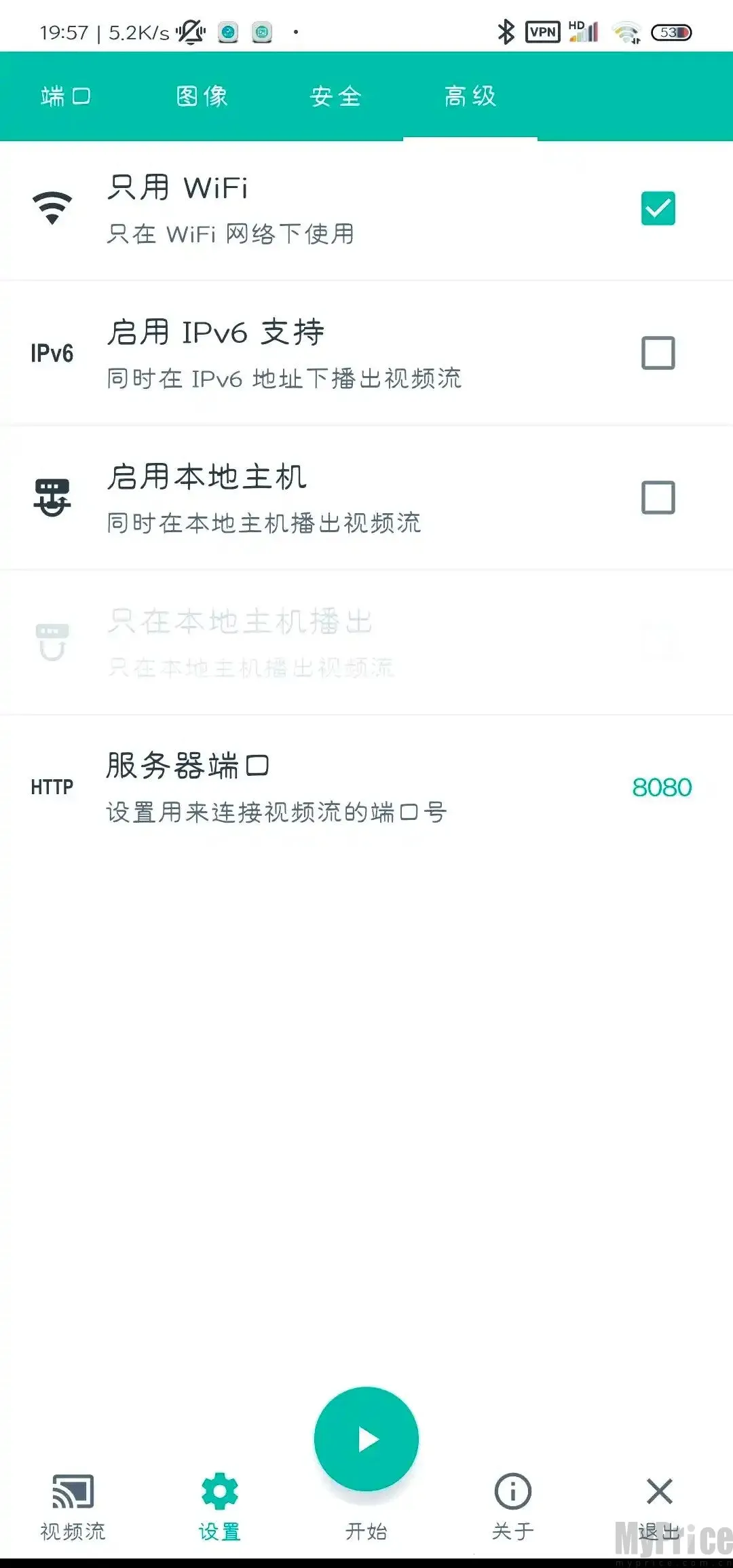This screenshot has width=733, height=1568.
Task: Check the 启用本地主机 checkbox
Action: [659, 496]
